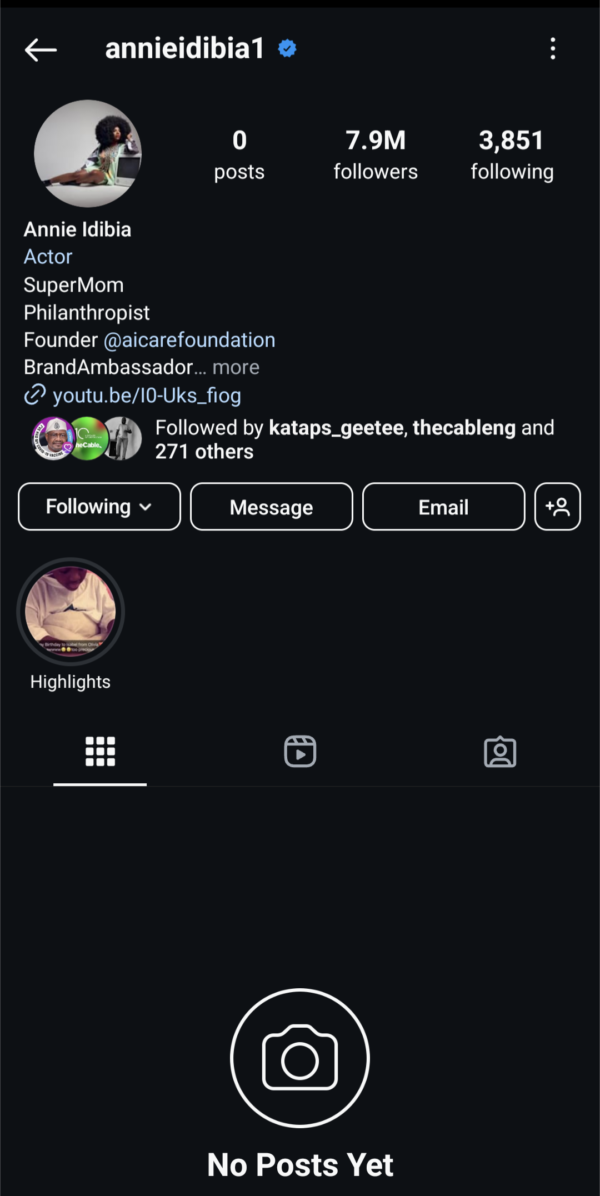This screenshot has width=600, height=1196.
Task: Switch to the tagged photos tab
Action: 499,752
